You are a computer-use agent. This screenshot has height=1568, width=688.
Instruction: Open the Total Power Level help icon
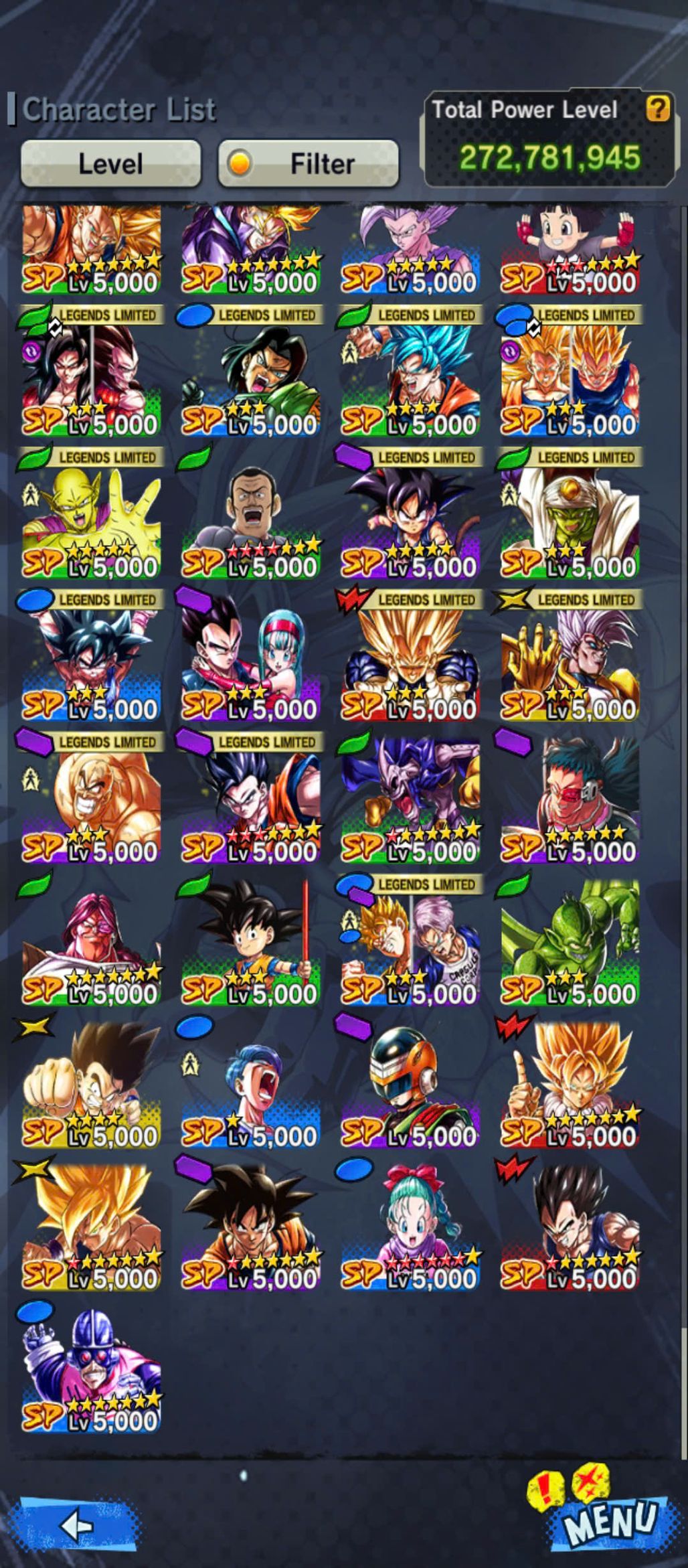(658, 108)
